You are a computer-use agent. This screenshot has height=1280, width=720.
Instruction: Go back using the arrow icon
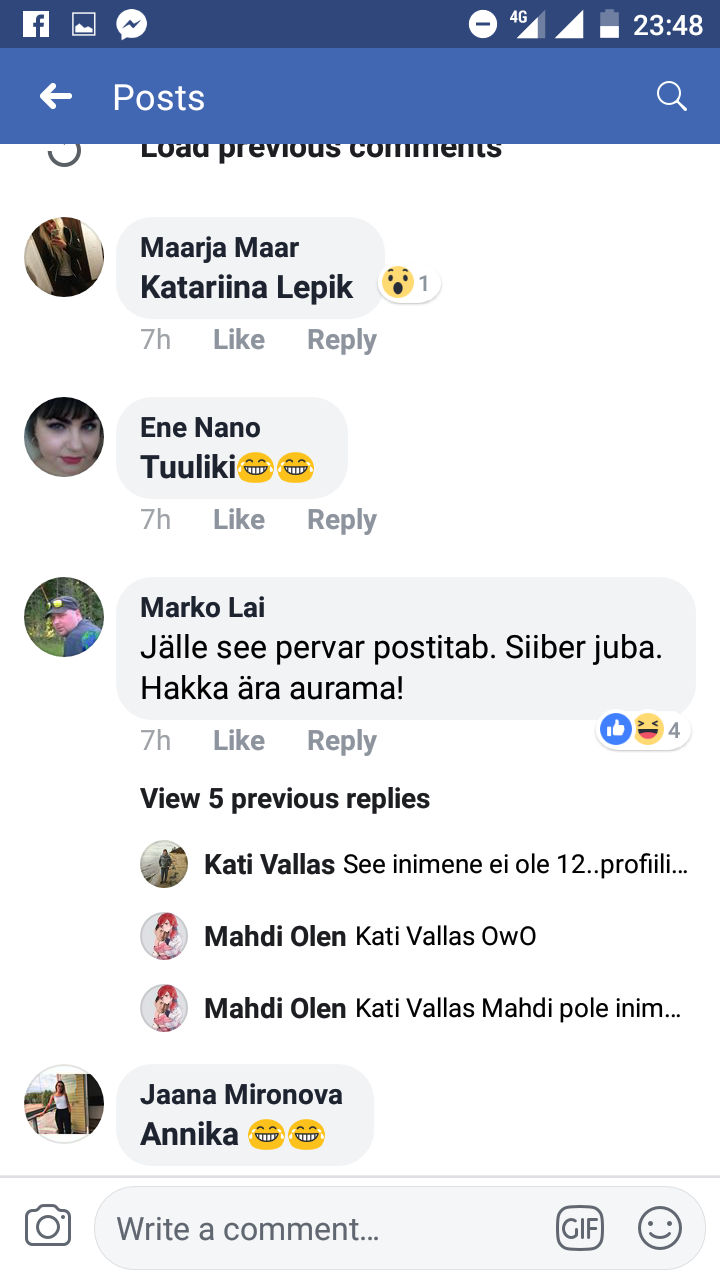pyautogui.click(x=56, y=97)
